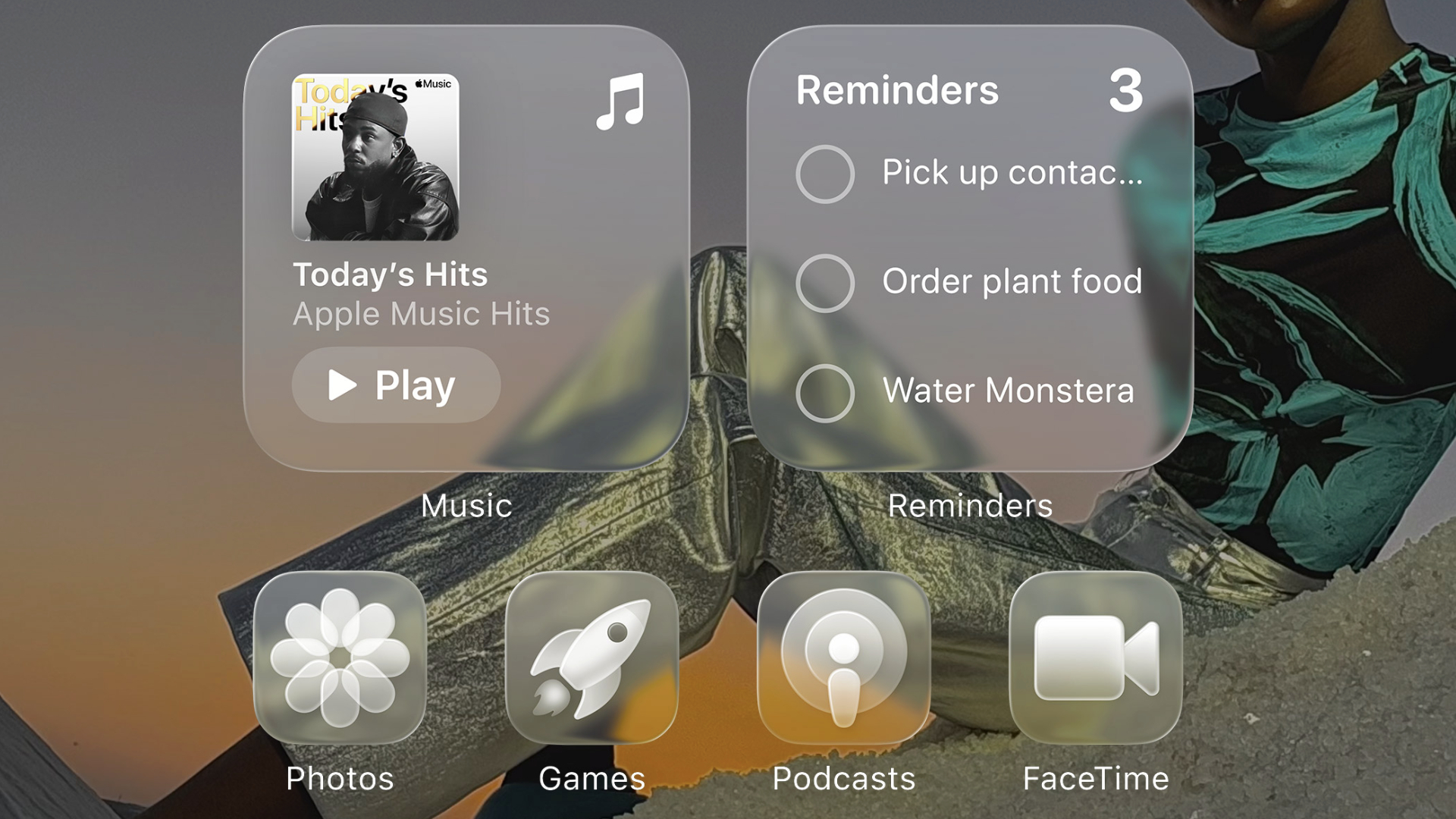Complete the 'Order plant food' reminder

click(x=825, y=283)
